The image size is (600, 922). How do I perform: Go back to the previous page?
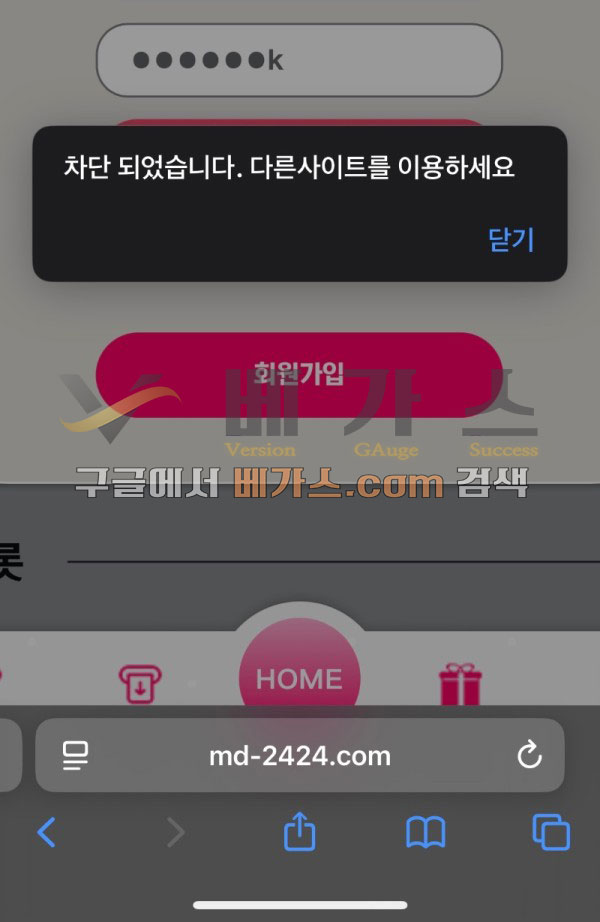(x=46, y=832)
